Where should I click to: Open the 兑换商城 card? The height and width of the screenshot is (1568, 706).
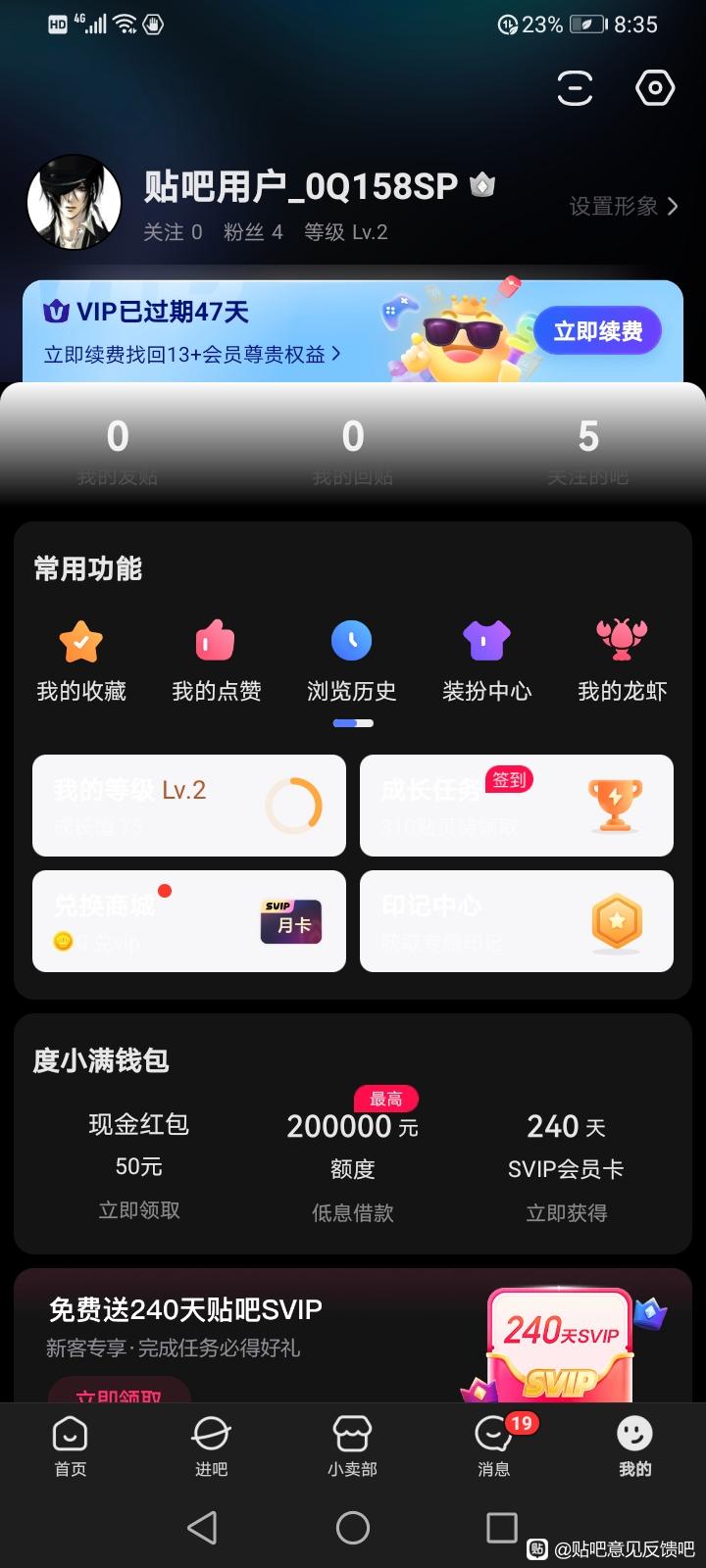(x=189, y=921)
